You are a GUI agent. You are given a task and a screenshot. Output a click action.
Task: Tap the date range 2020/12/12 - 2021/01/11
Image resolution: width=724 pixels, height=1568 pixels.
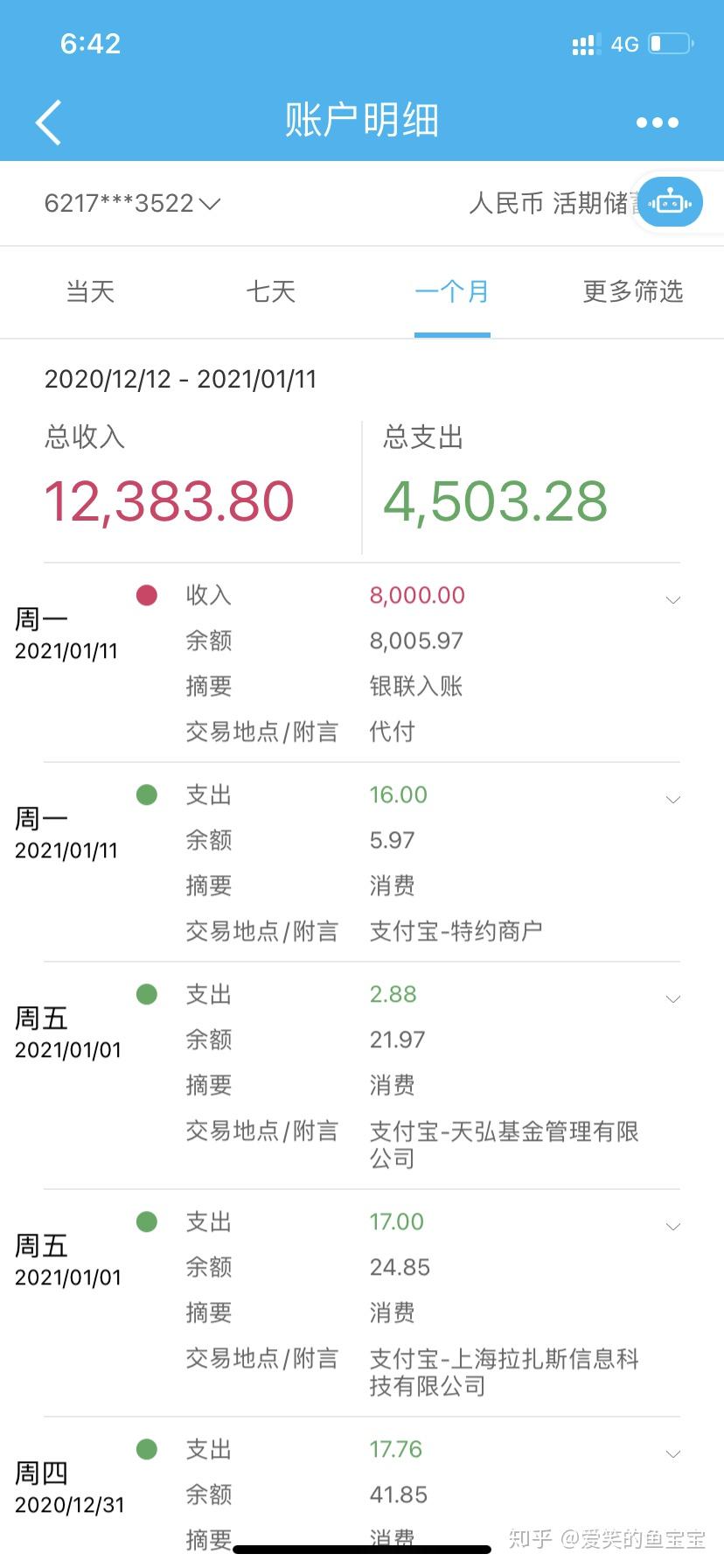[181, 379]
